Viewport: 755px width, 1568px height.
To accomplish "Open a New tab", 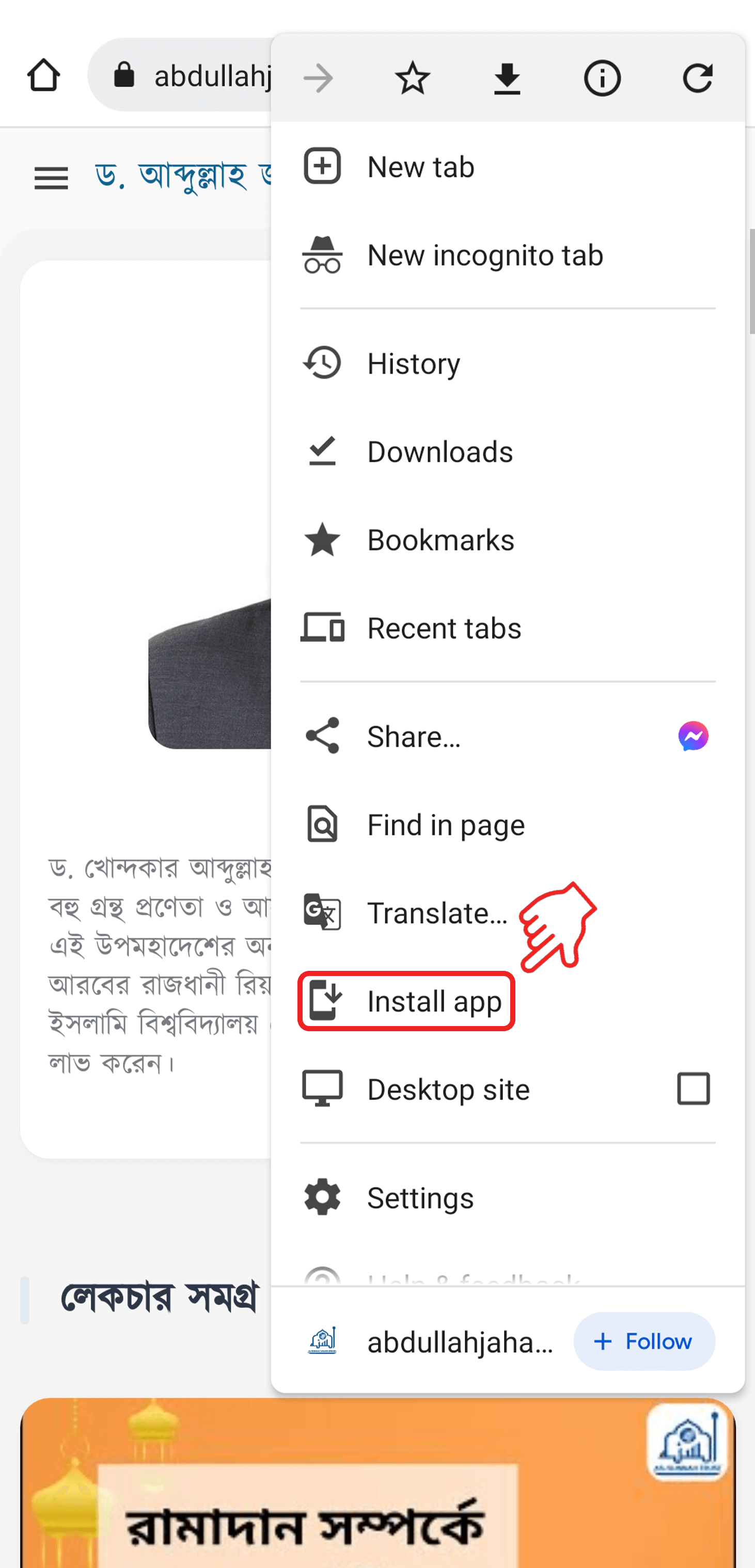I will point(508,166).
